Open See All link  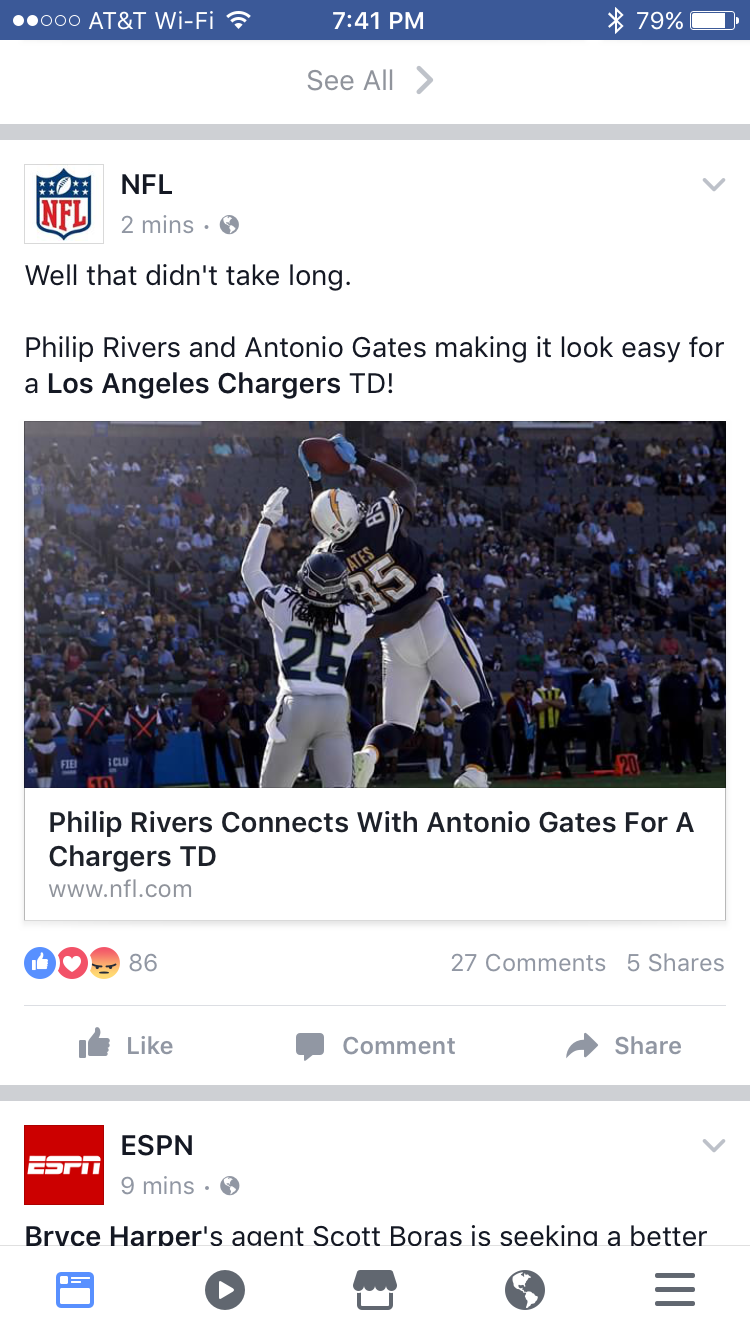tap(369, 81)
